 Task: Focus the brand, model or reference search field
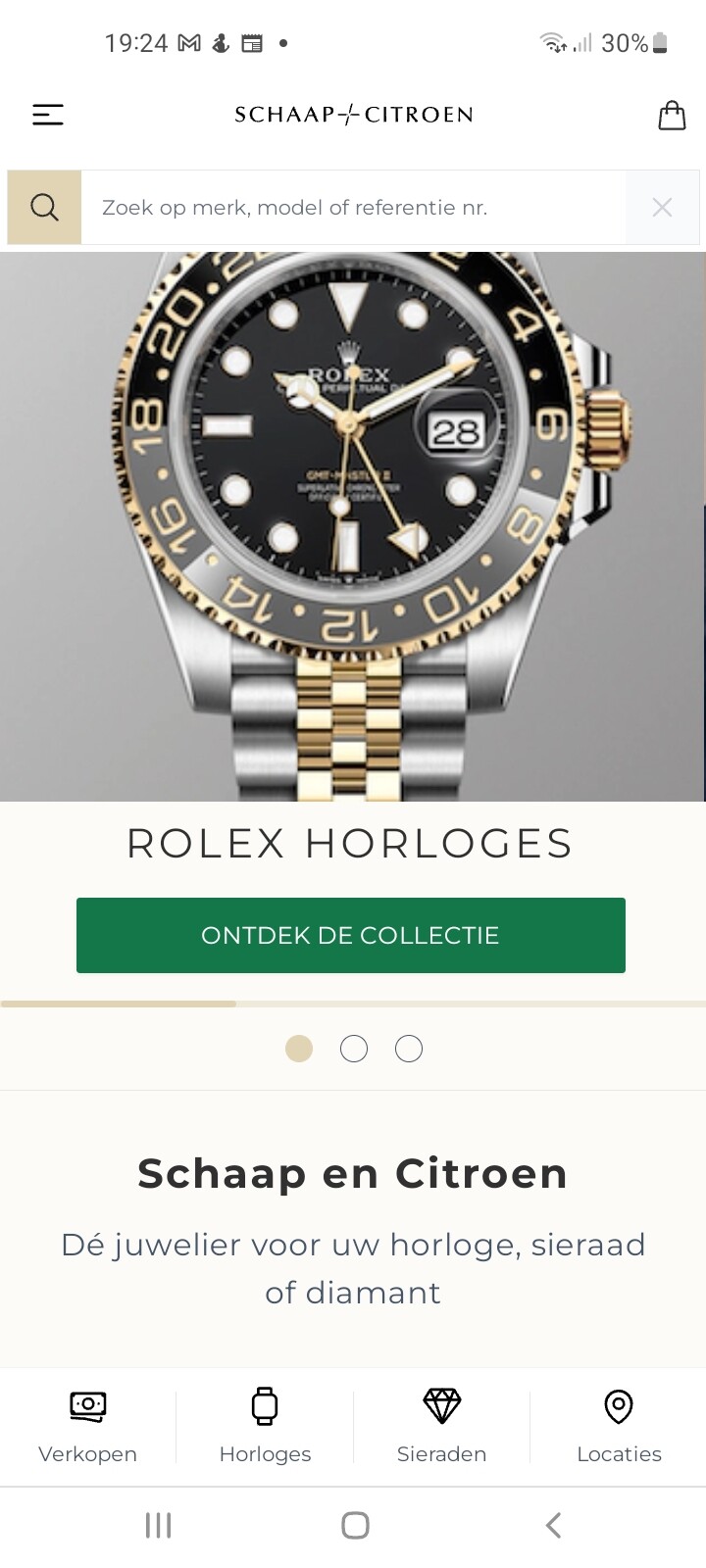point(353,207)
